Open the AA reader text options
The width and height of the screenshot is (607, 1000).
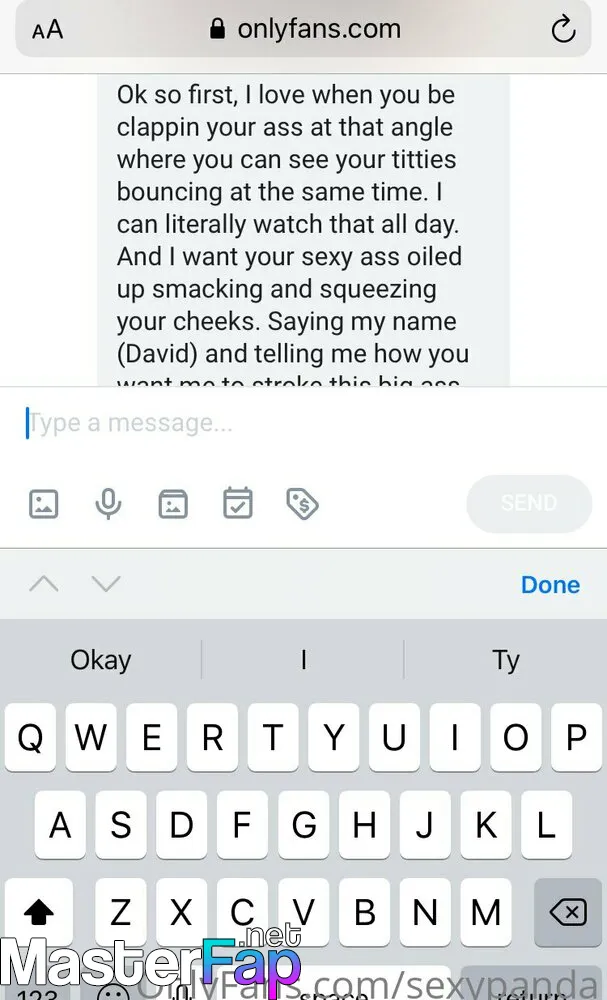(48, 29)
